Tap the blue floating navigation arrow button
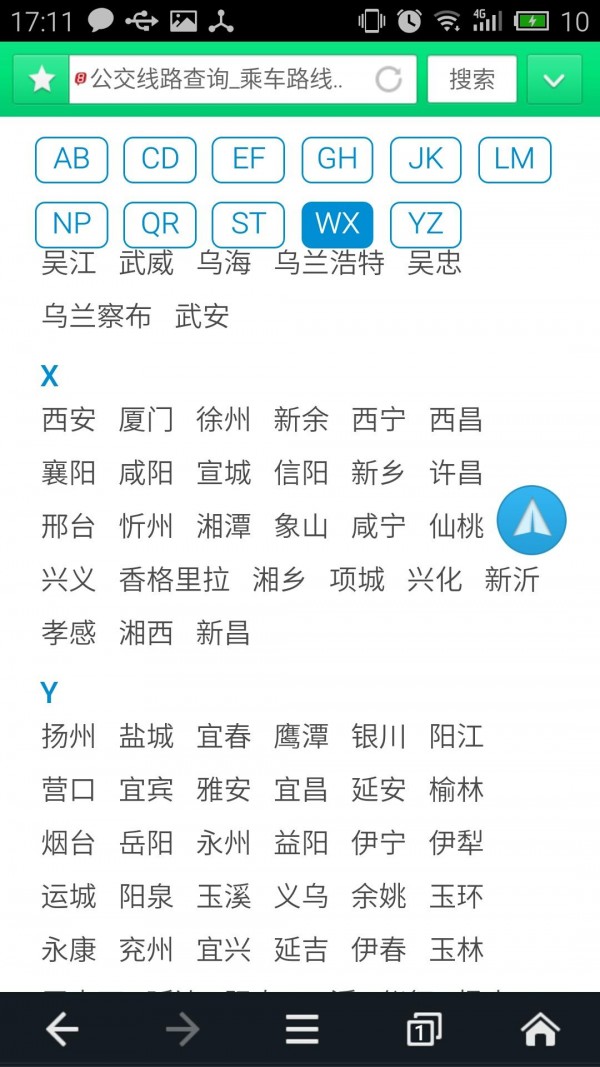The width and height of the screenshot is (600, 1067). (532, 520)
